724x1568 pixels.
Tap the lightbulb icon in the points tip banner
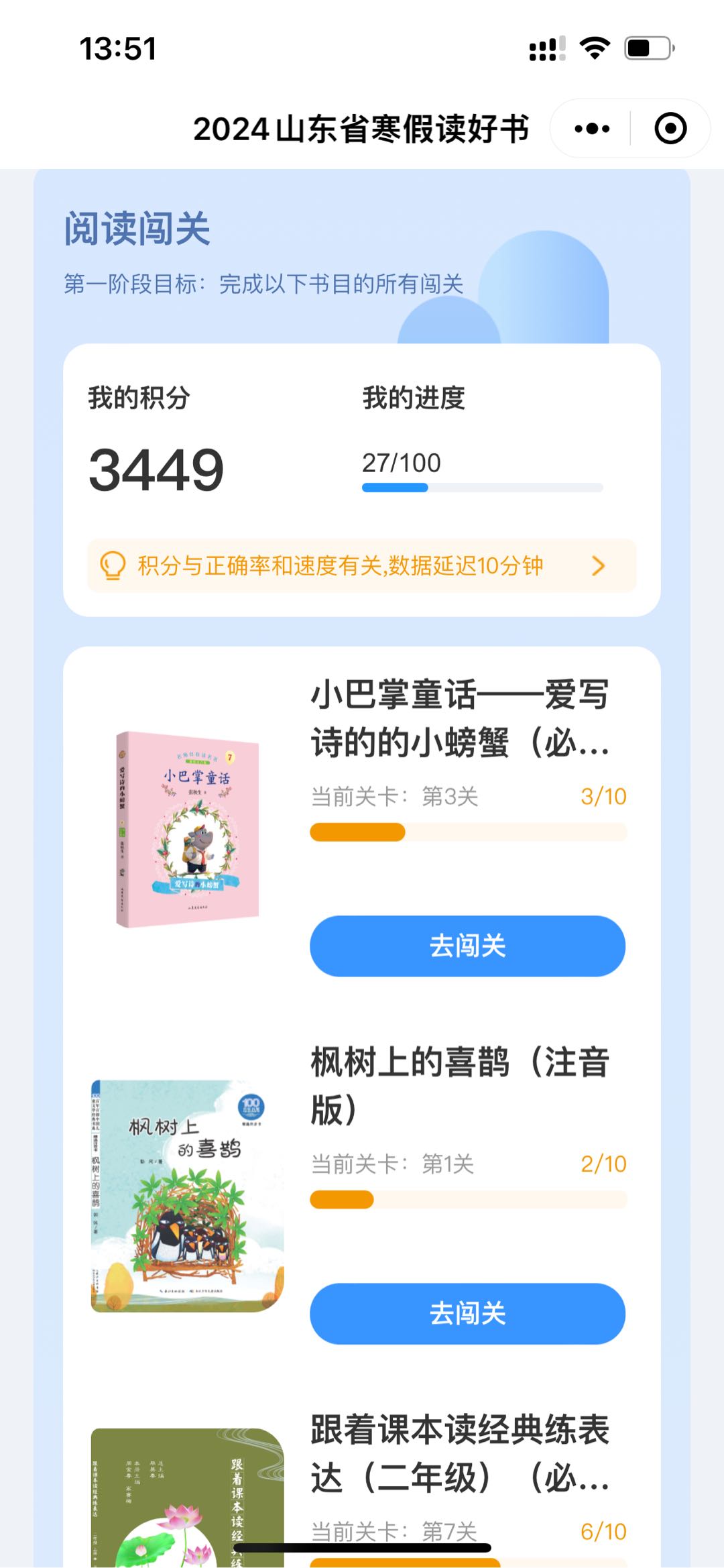point(112,565)
